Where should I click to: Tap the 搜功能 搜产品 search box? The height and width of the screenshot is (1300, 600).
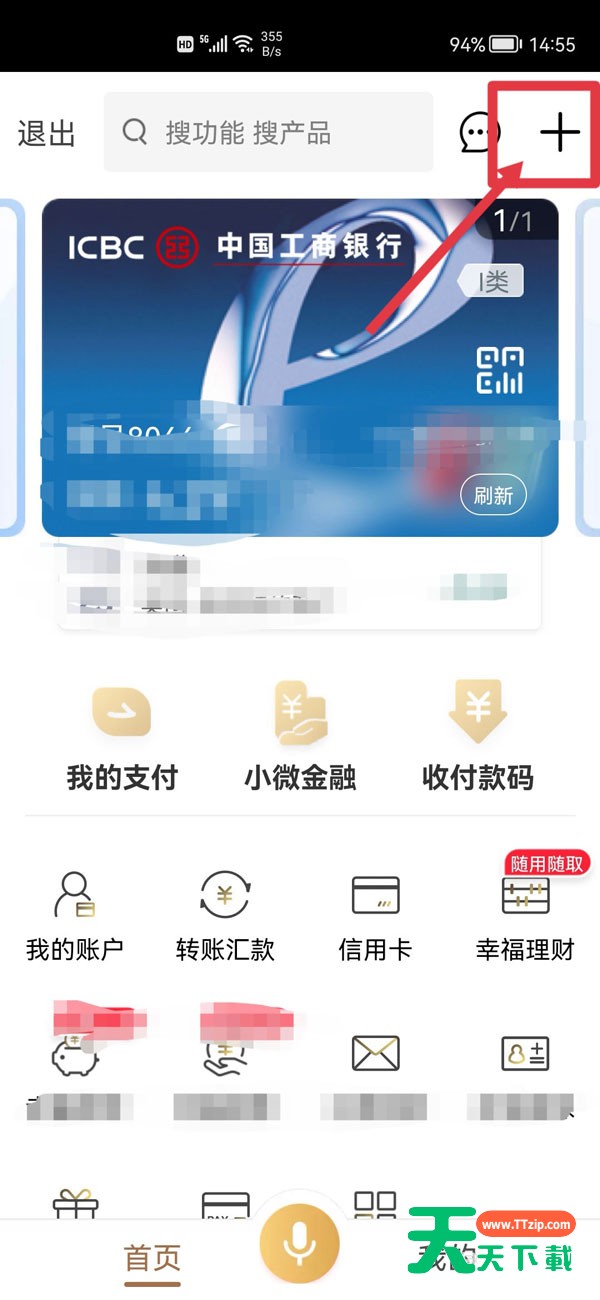click(x=268, y=133)
